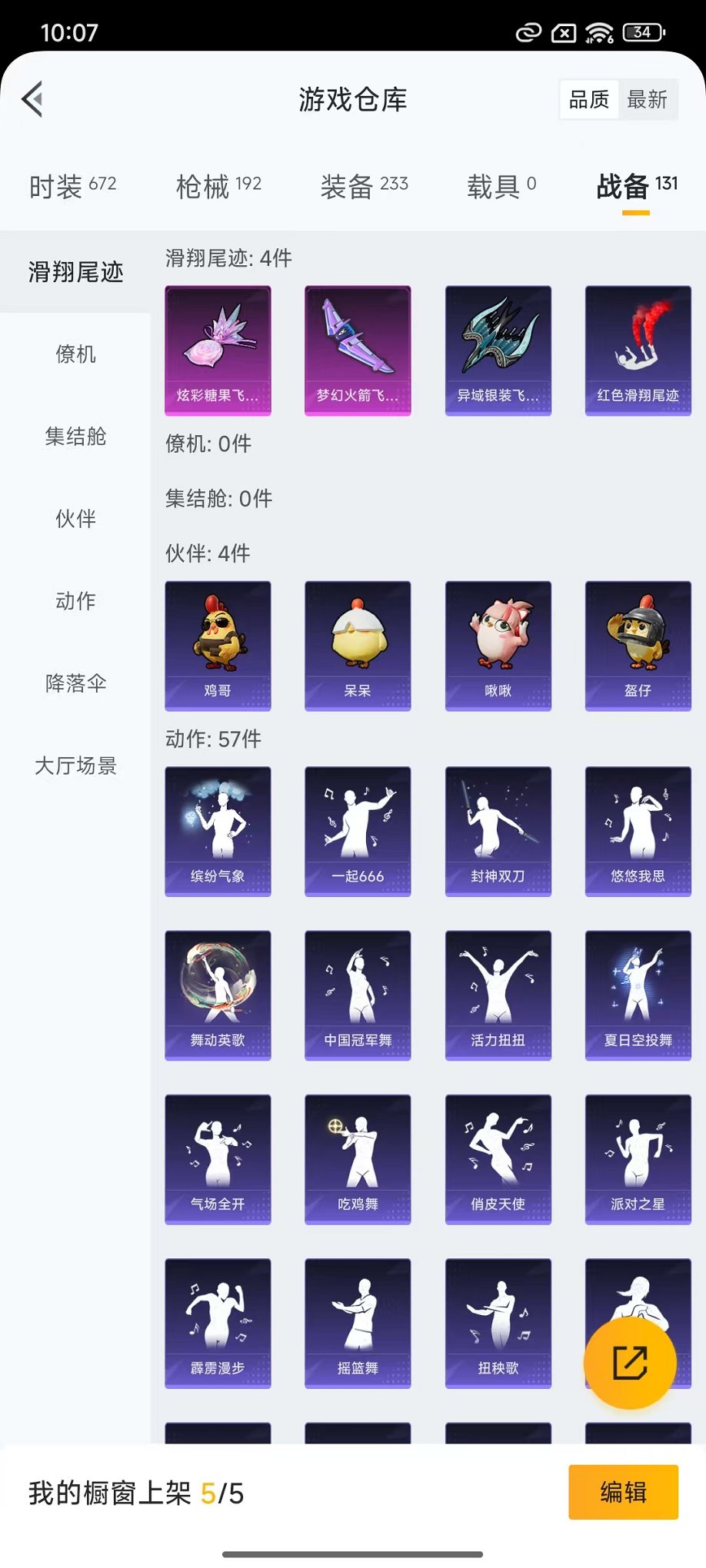Screen dimensions: 706x1568
Task: Select the 异域银装飞镖 thumbnail
Action: (x=498, y=350)
